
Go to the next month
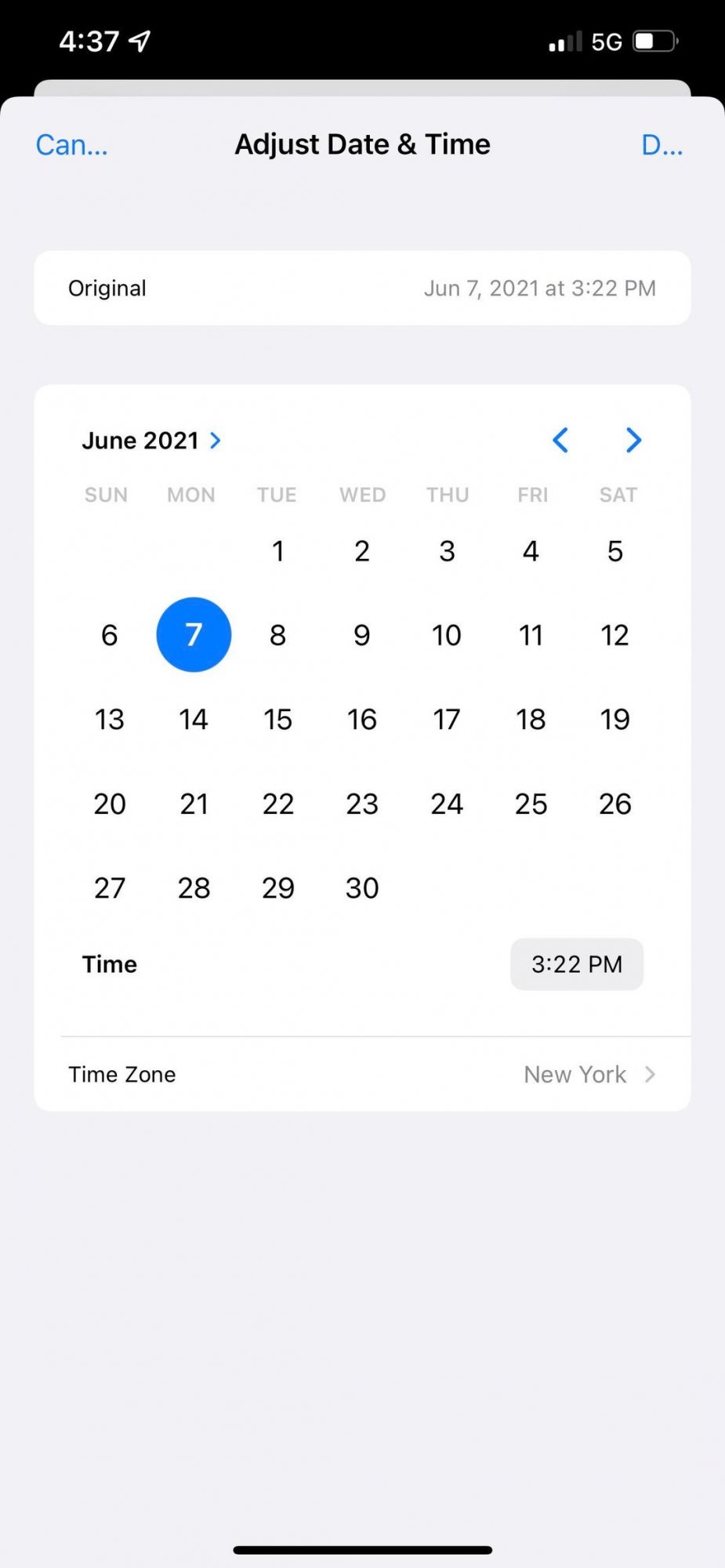pyautogui.click(x=633, y=441)
